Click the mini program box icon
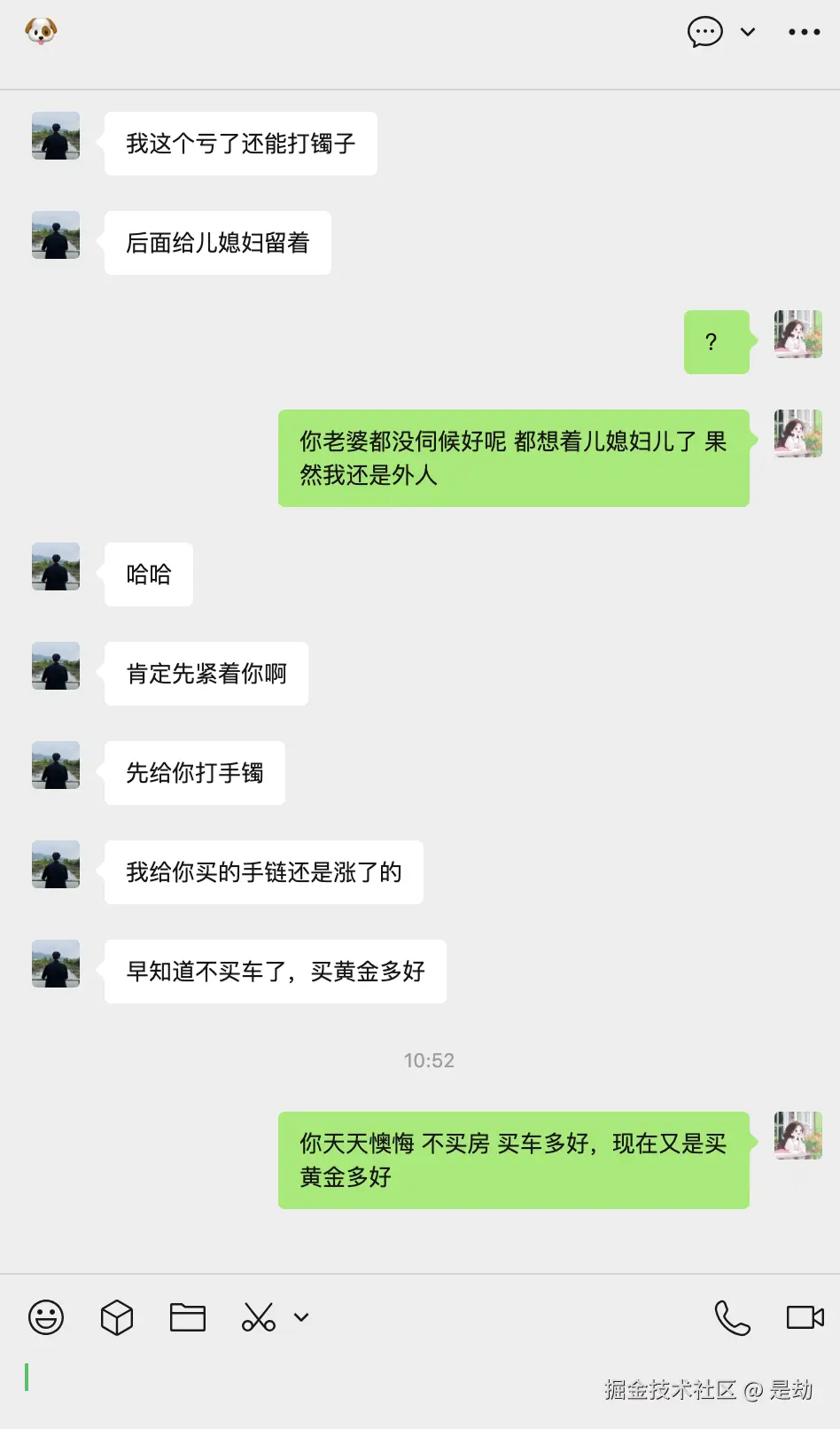 pyautogui.click(x=116, y=1318)
